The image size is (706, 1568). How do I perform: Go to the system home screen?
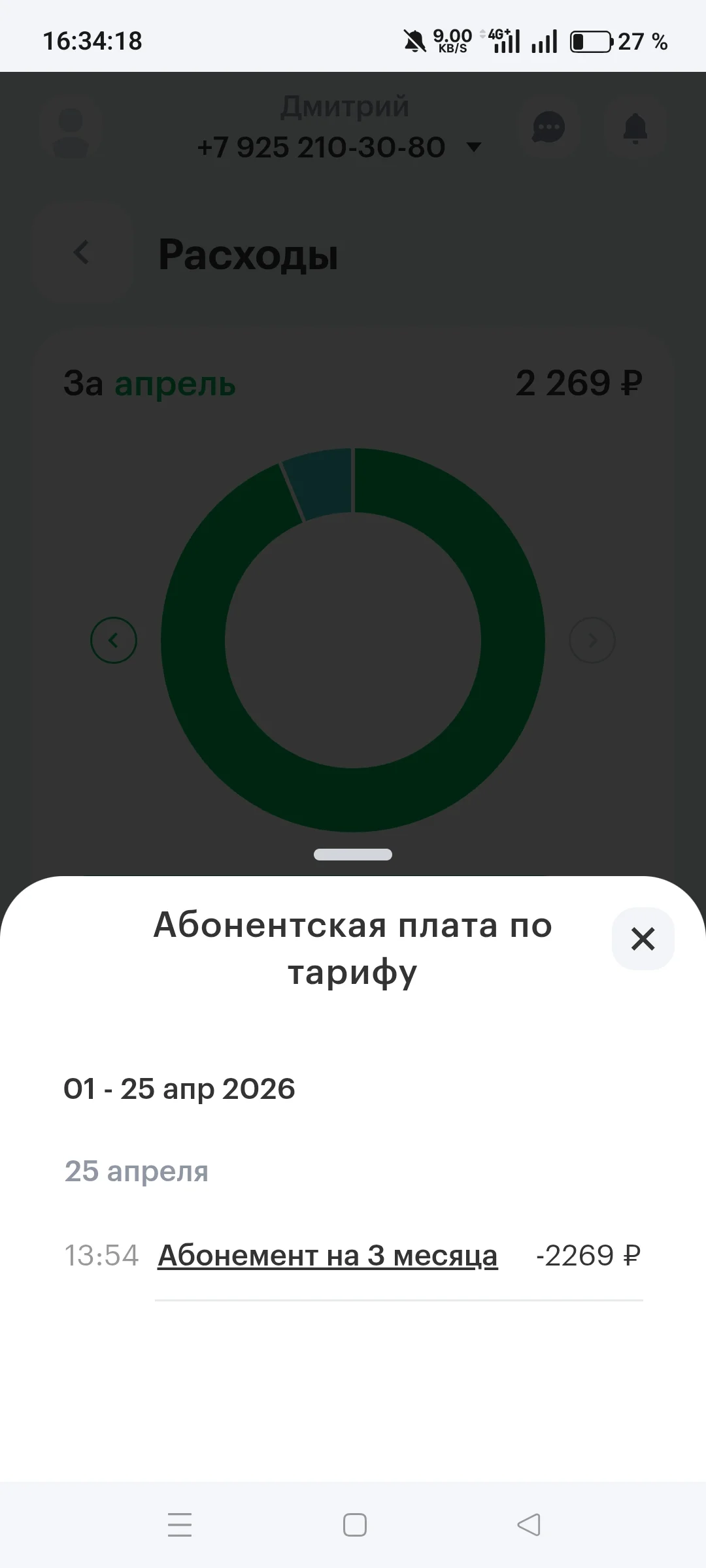coord(354,1525)
